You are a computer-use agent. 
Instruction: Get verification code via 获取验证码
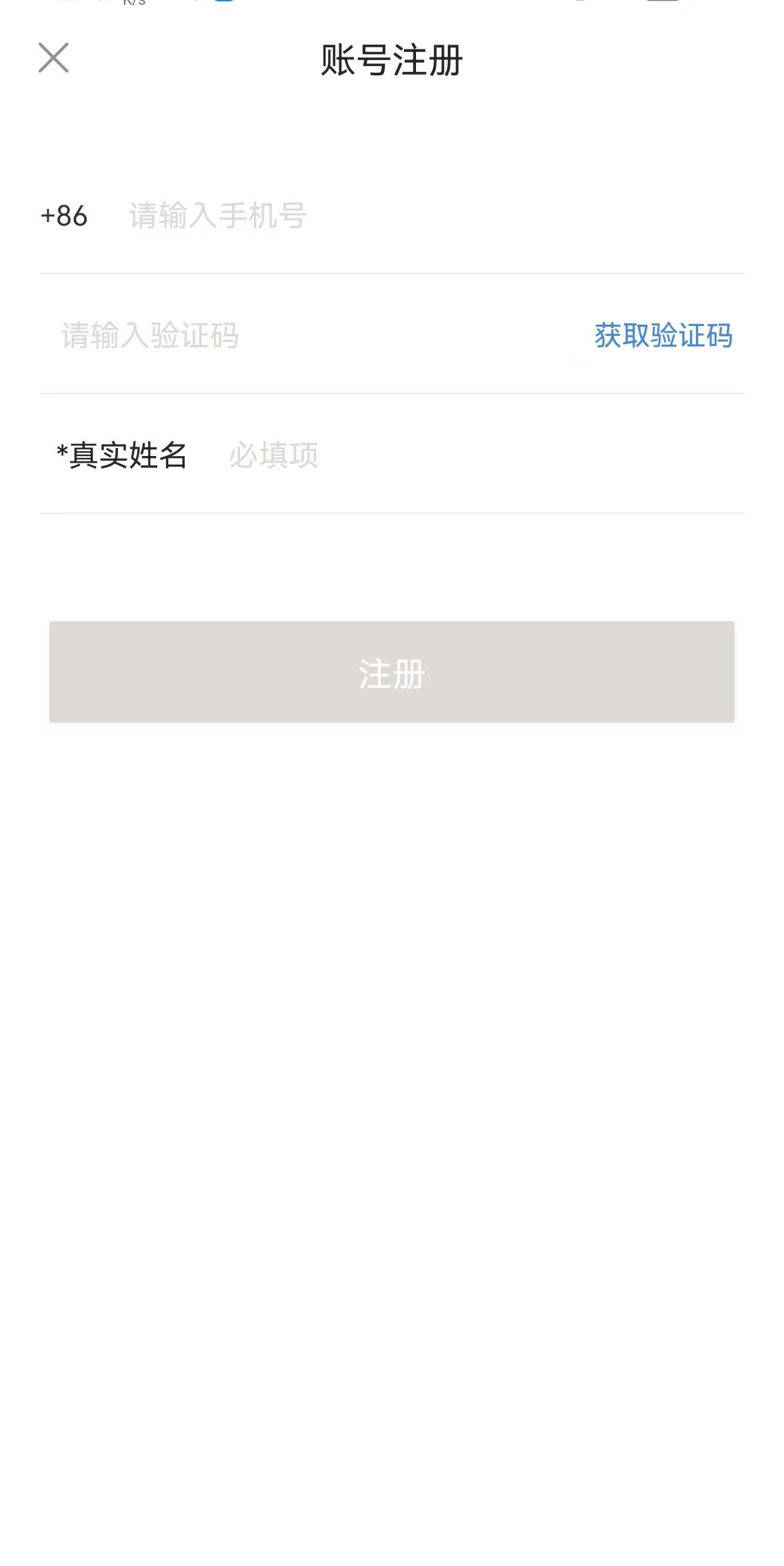pyautogui.click(x=663, y=335)
